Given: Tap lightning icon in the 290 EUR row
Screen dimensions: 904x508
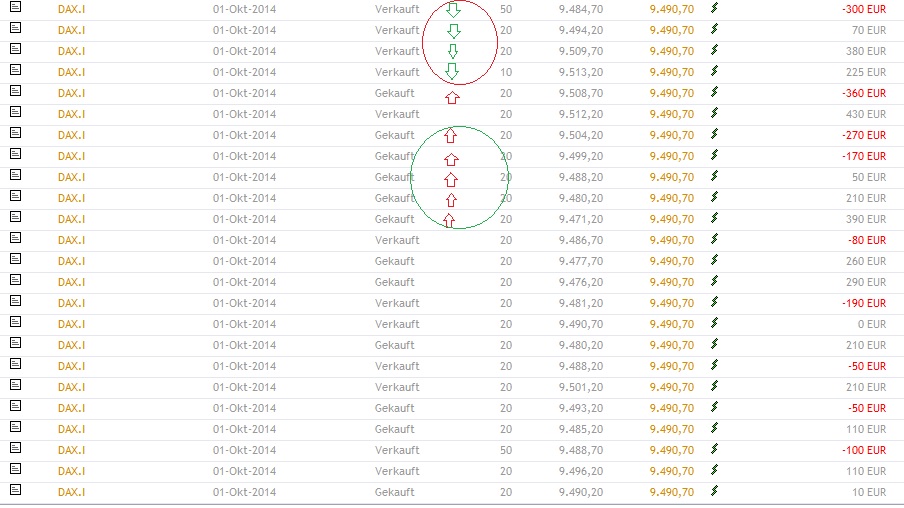Looking at the screenshot, I should click(x=714, y=282).
